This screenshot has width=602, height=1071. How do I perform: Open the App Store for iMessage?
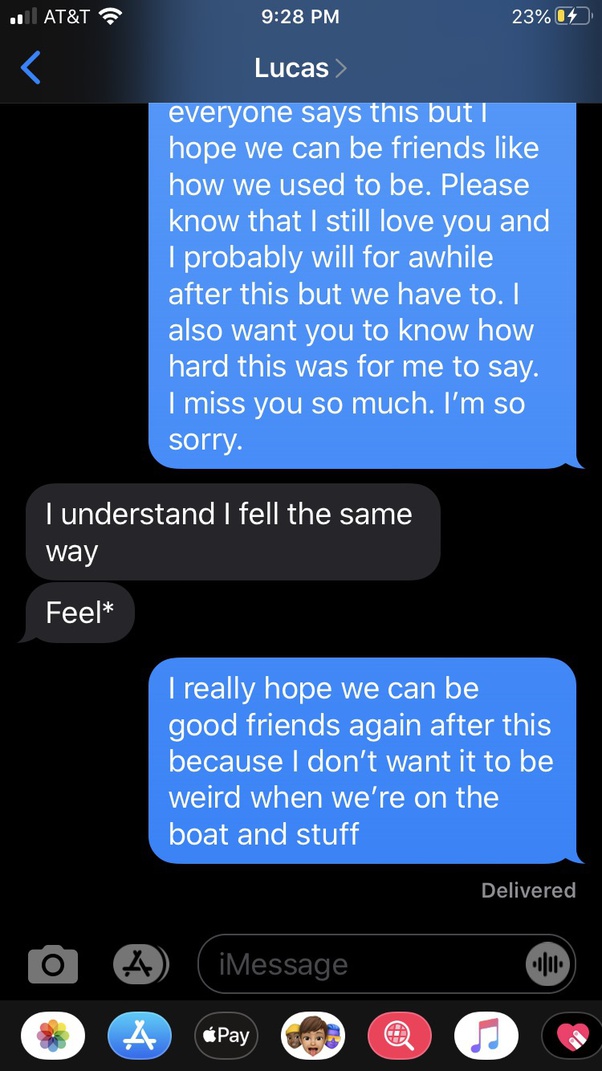139,1035
